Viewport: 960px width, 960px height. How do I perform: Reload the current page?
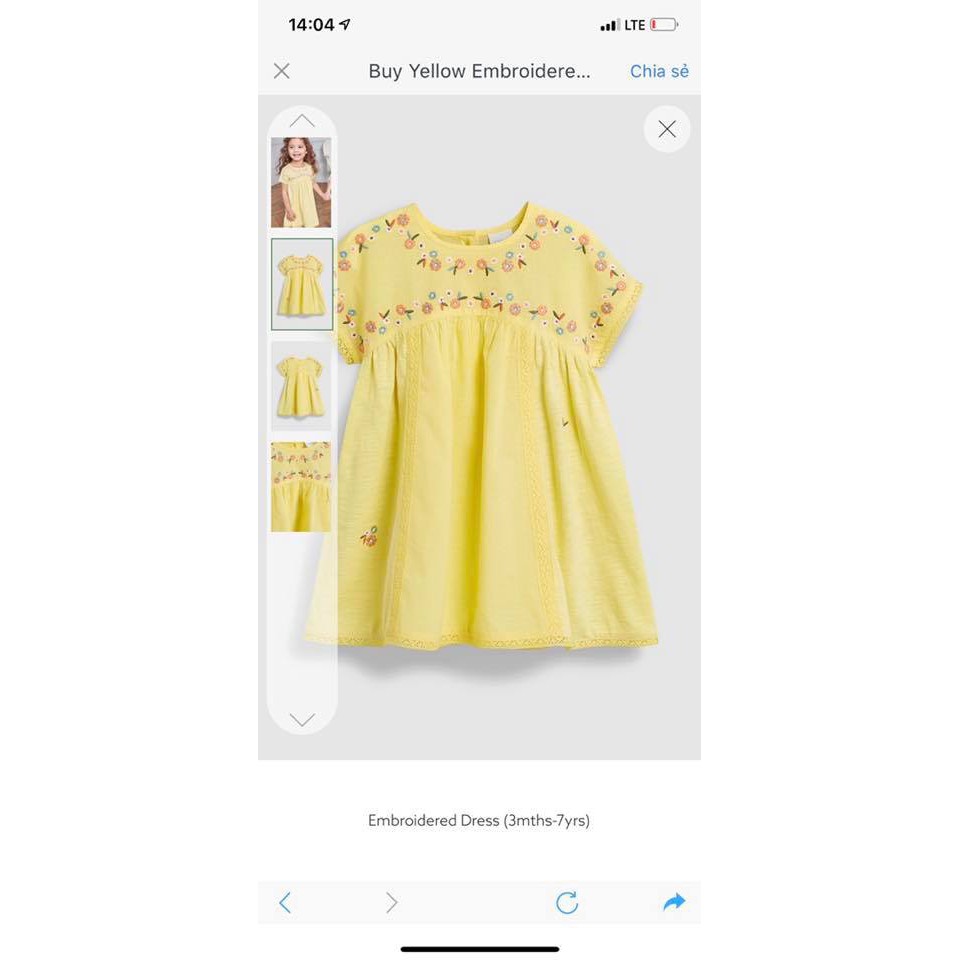[567, 903]
